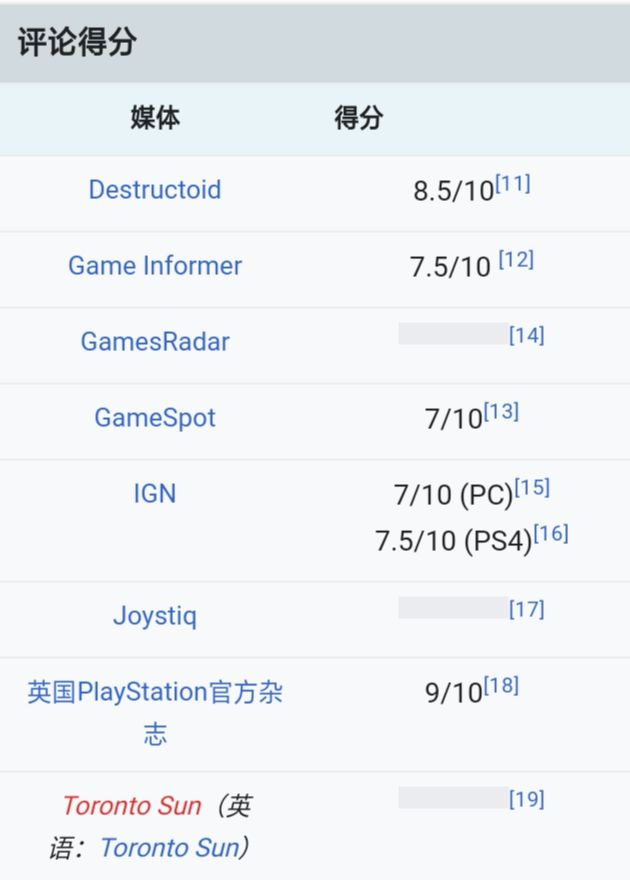Open citation 16 for IGN PS4 score
The height and width of the screenshot is (880, 630).
(550, 534)
